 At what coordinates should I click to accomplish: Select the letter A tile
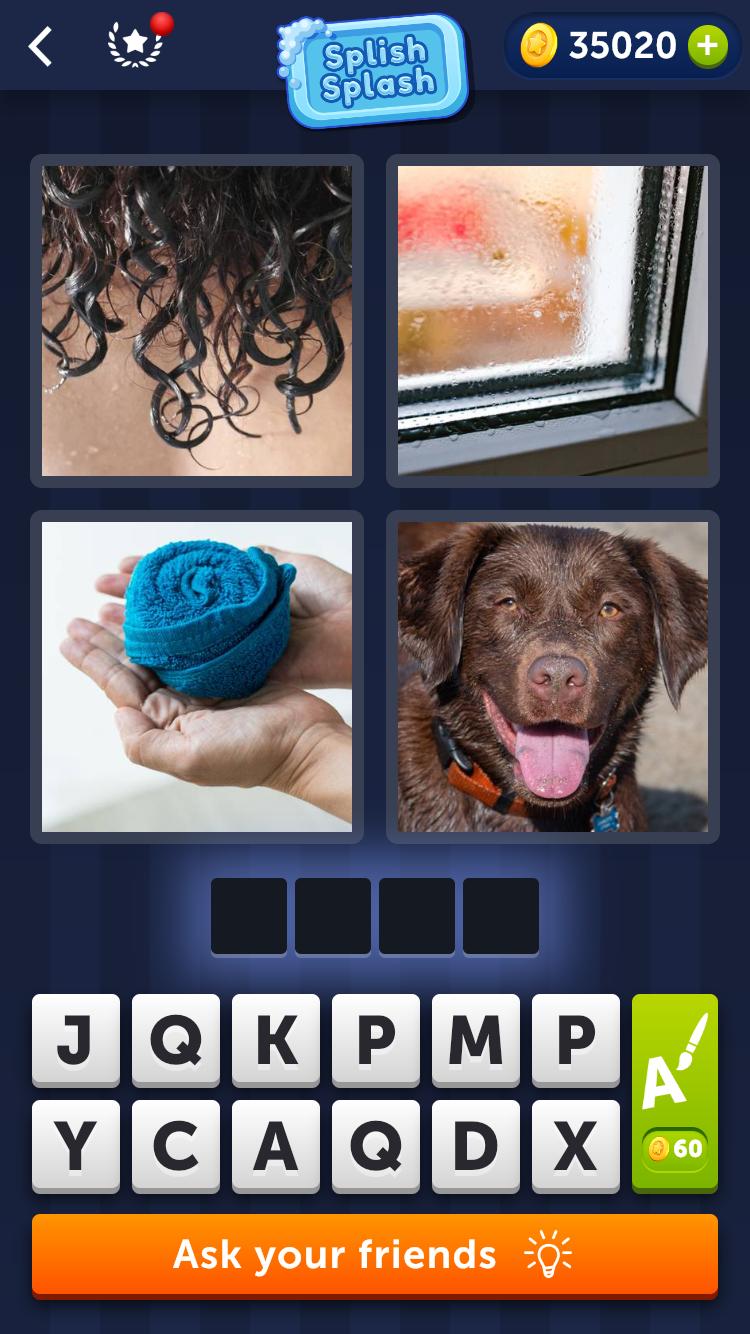[276, 1146]
